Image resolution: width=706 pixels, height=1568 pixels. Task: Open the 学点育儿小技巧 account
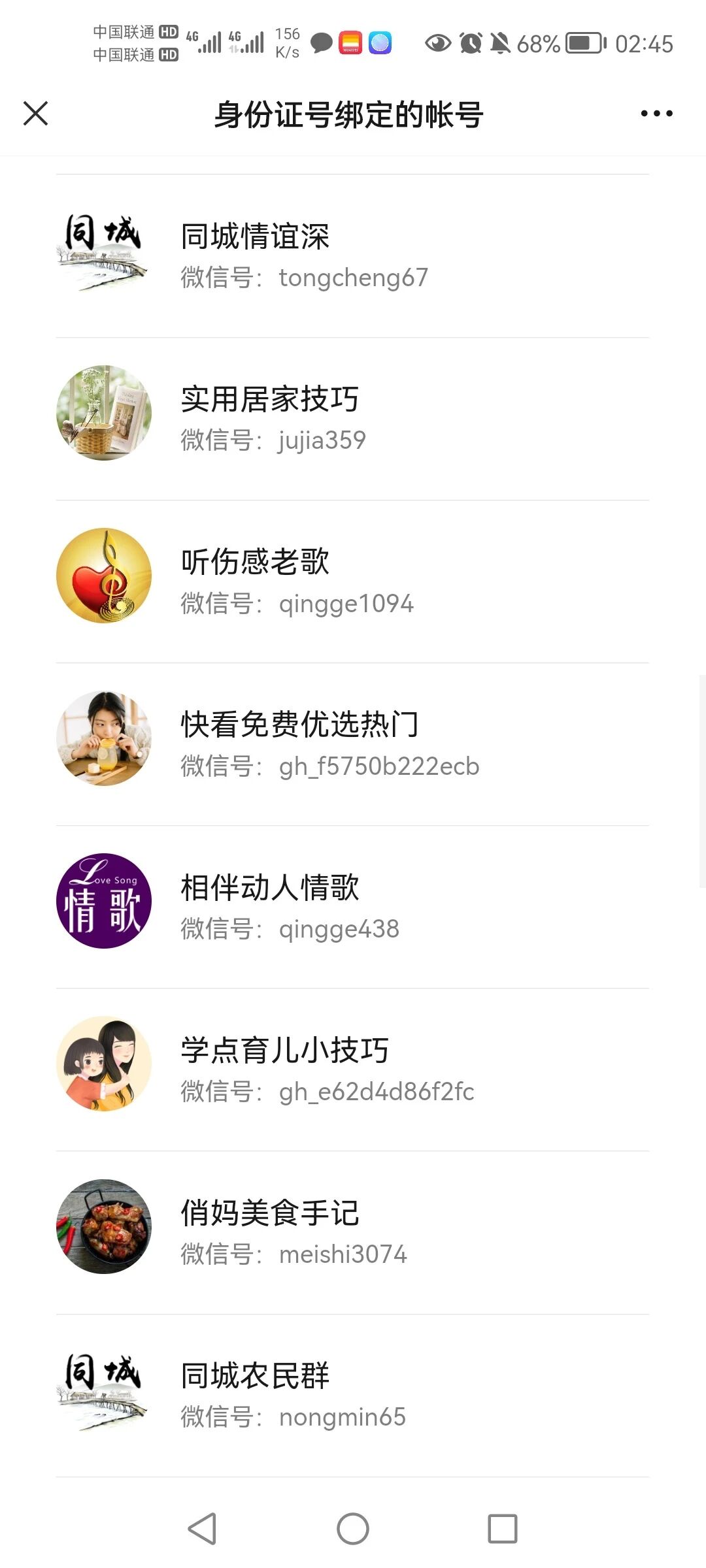point(352,1069)
